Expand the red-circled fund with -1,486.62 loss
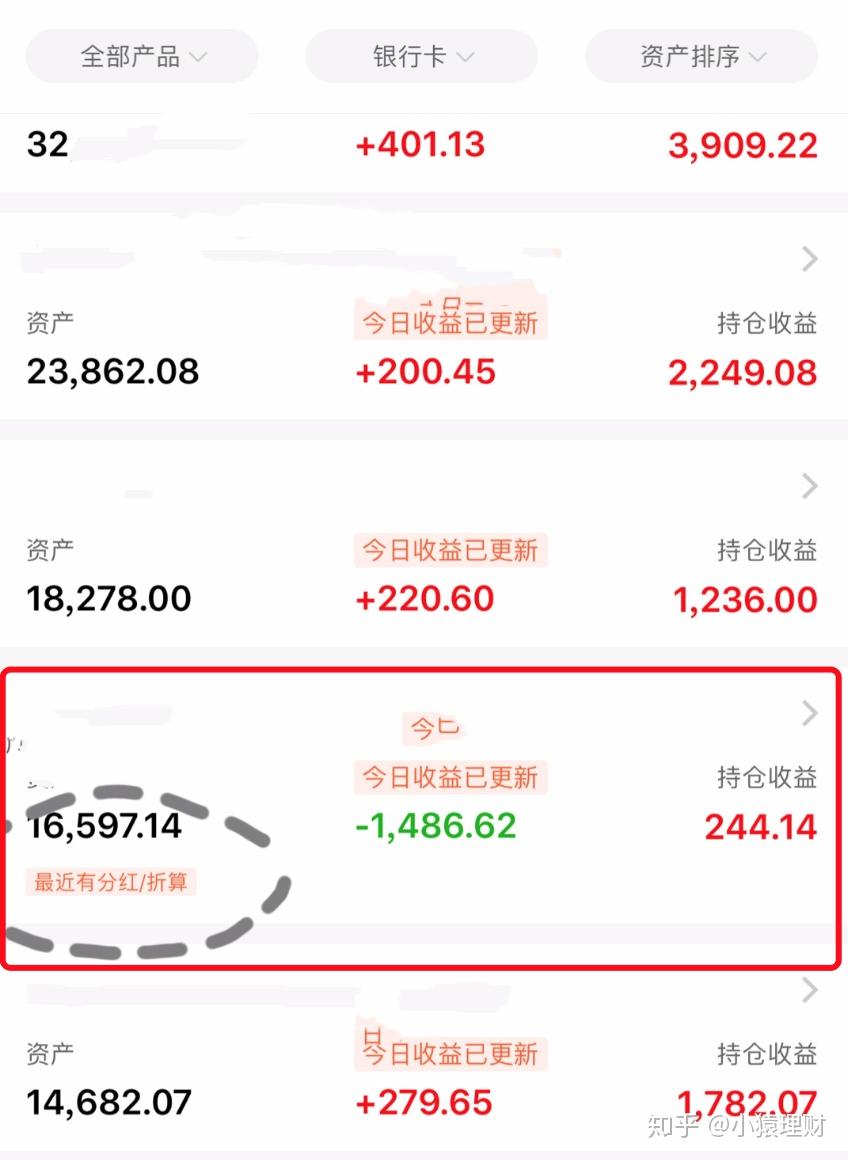The height and width of the screenshot is (1160, 848). pyautogui.click(x=810, y=713)
